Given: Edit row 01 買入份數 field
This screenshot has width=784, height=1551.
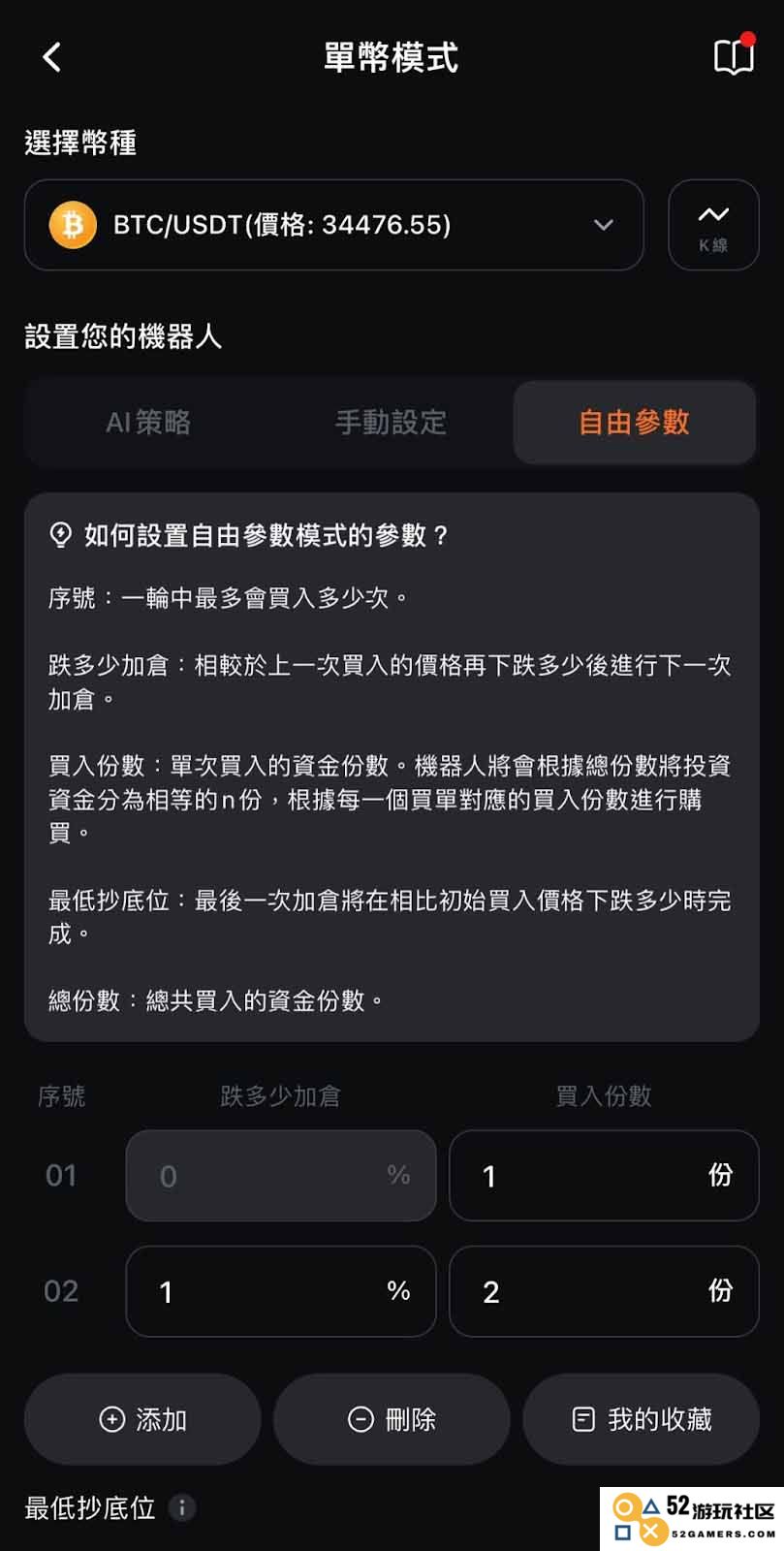Looking at the screenshot, I should [604, 1176].
